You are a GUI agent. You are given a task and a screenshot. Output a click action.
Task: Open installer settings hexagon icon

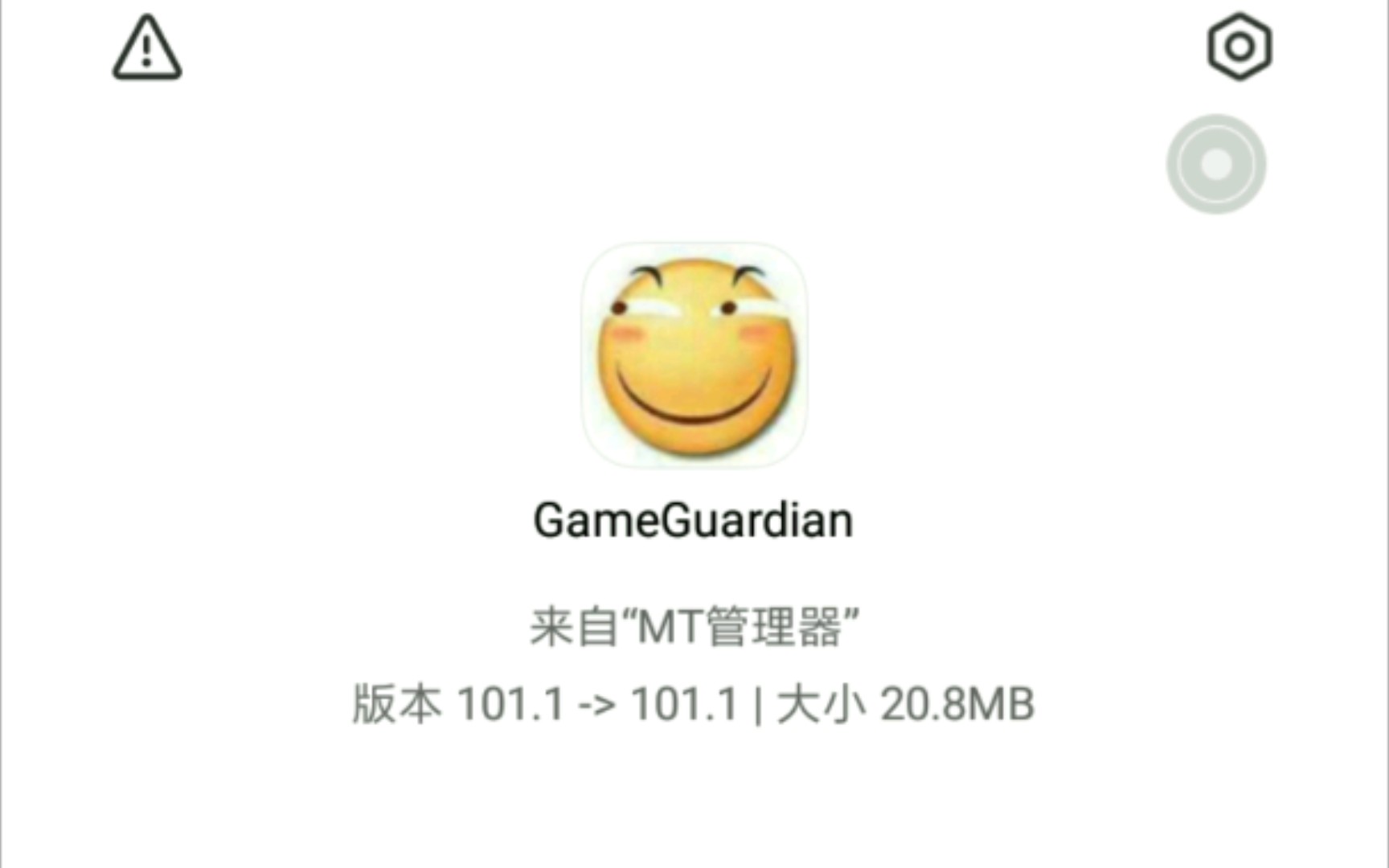tap(1239, 47)
